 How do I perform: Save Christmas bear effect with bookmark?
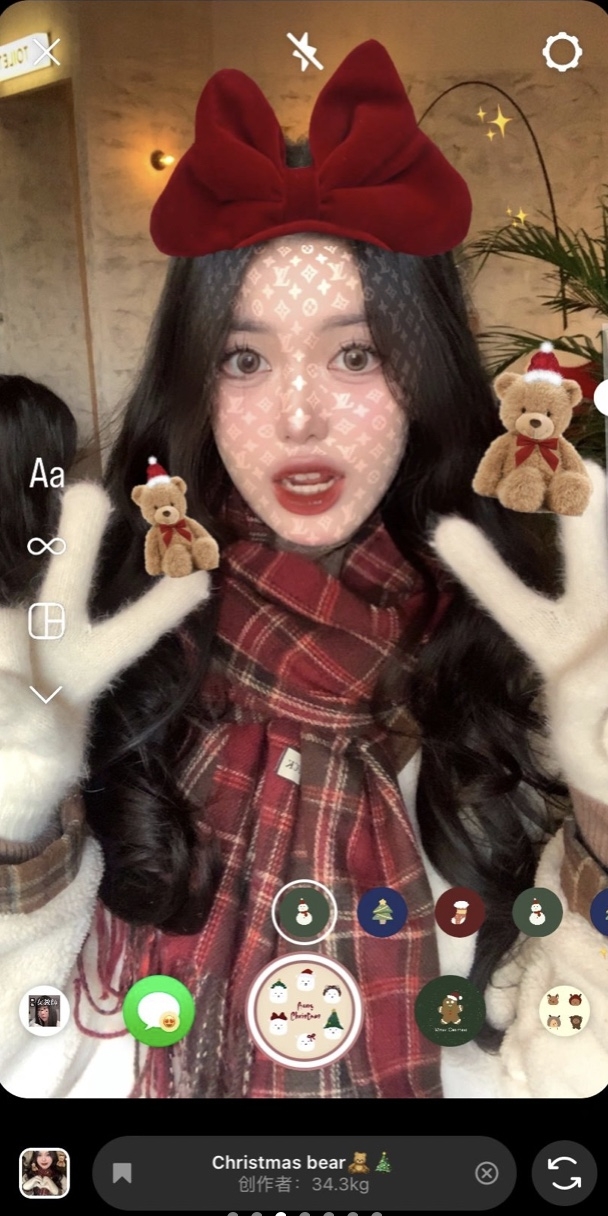pyautogui.click(x=122, y=1173)
